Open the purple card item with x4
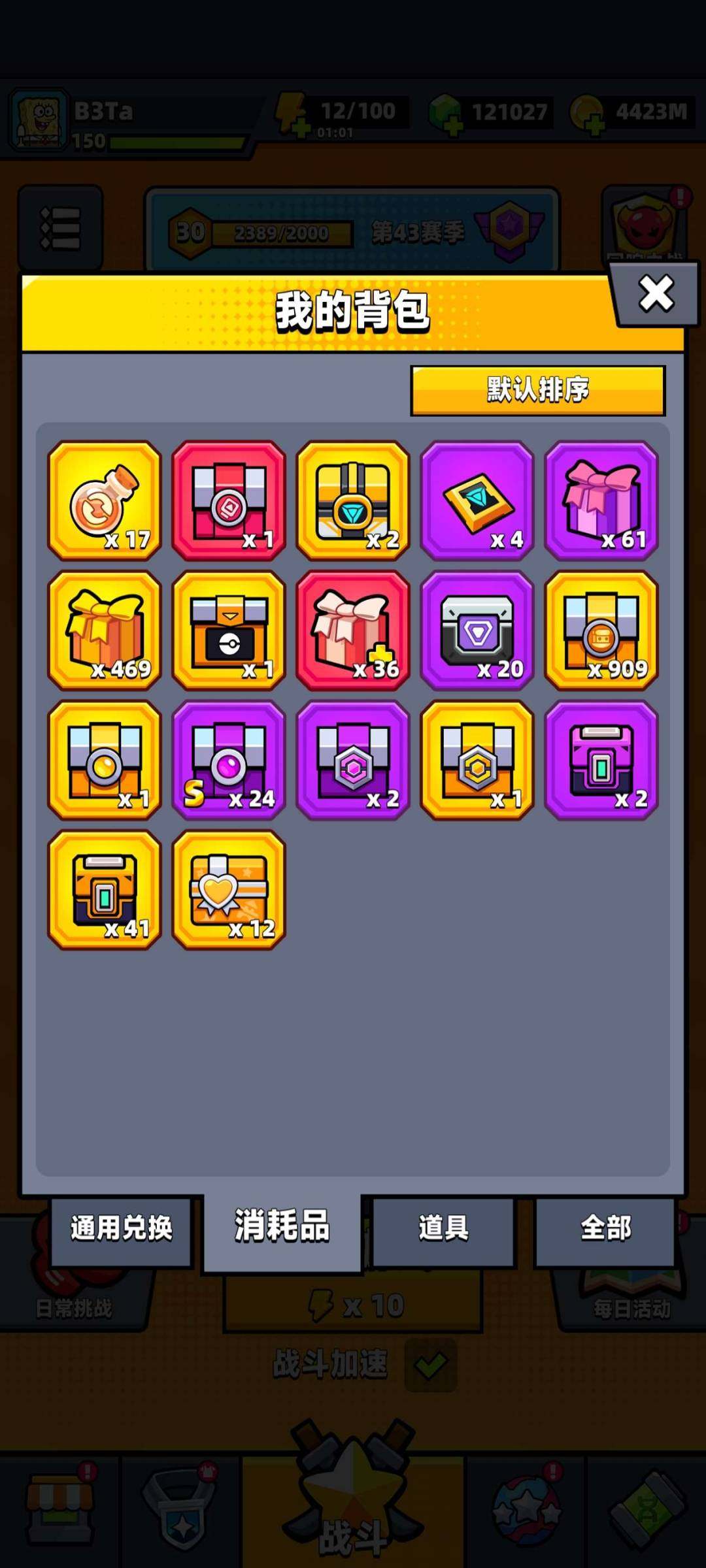 point(477,501)
